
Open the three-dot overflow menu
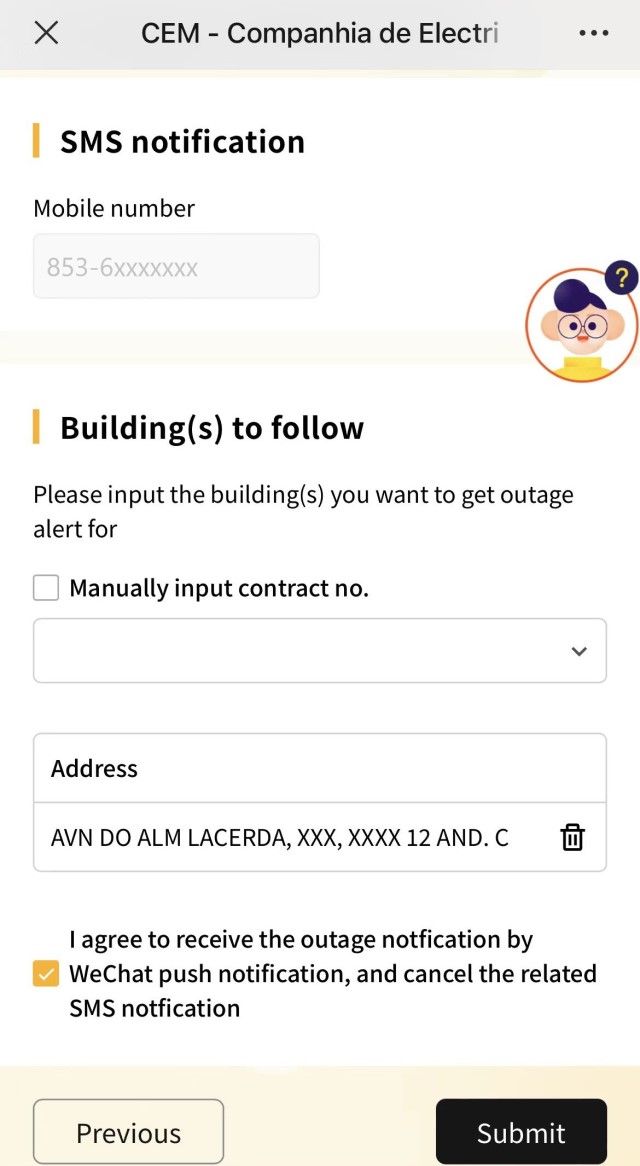point(593,33)
